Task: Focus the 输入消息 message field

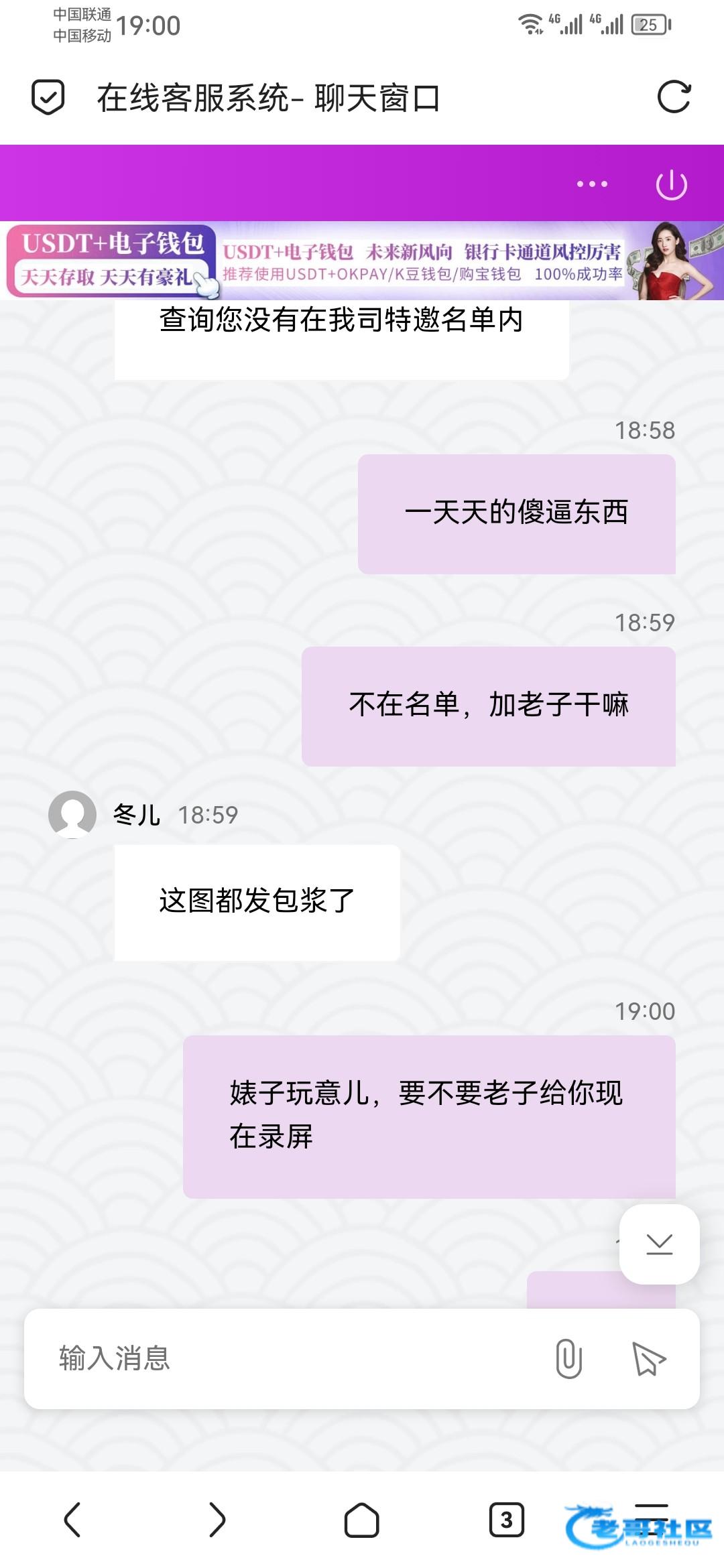Action: [288, 1358]
